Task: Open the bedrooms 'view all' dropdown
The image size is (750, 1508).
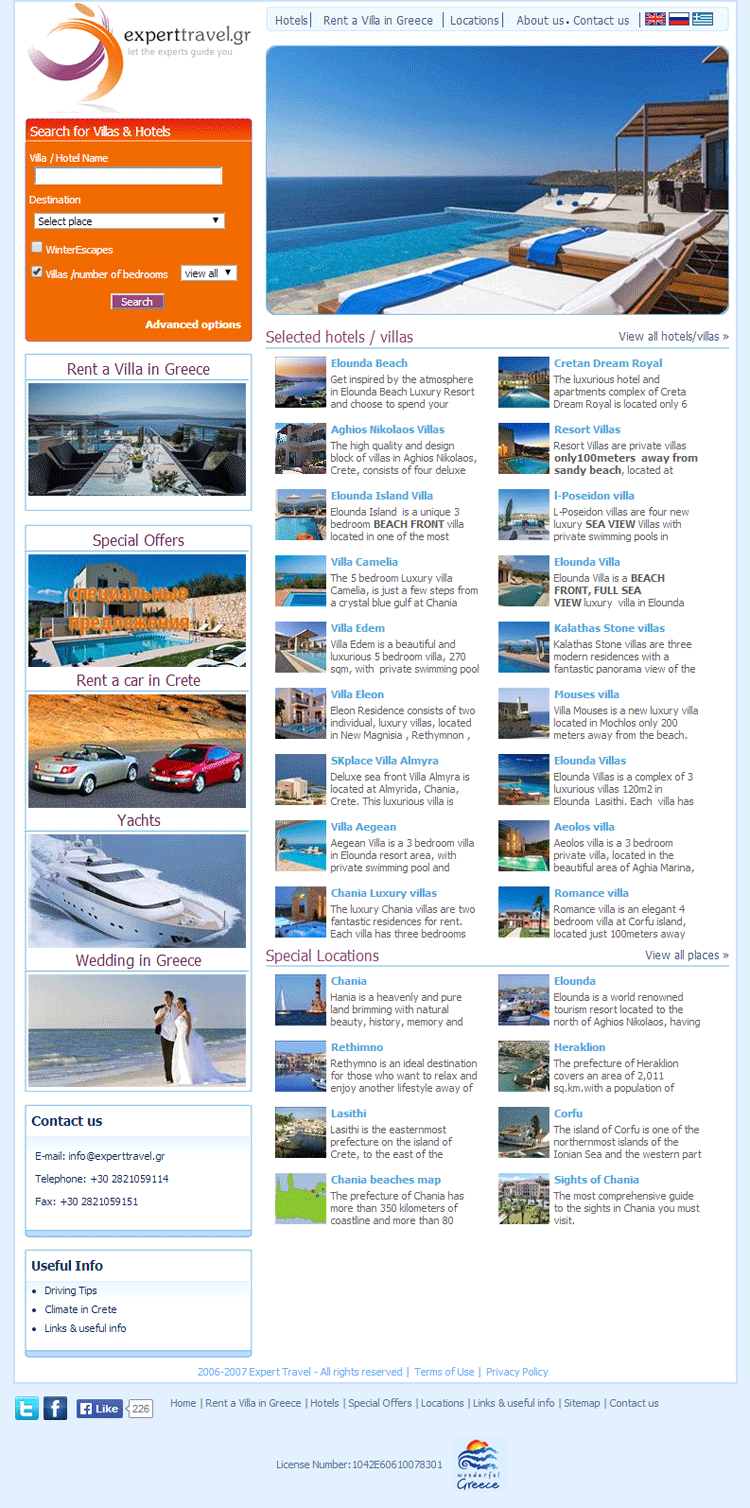Action: pyautogui.click(x=209, y=273)
